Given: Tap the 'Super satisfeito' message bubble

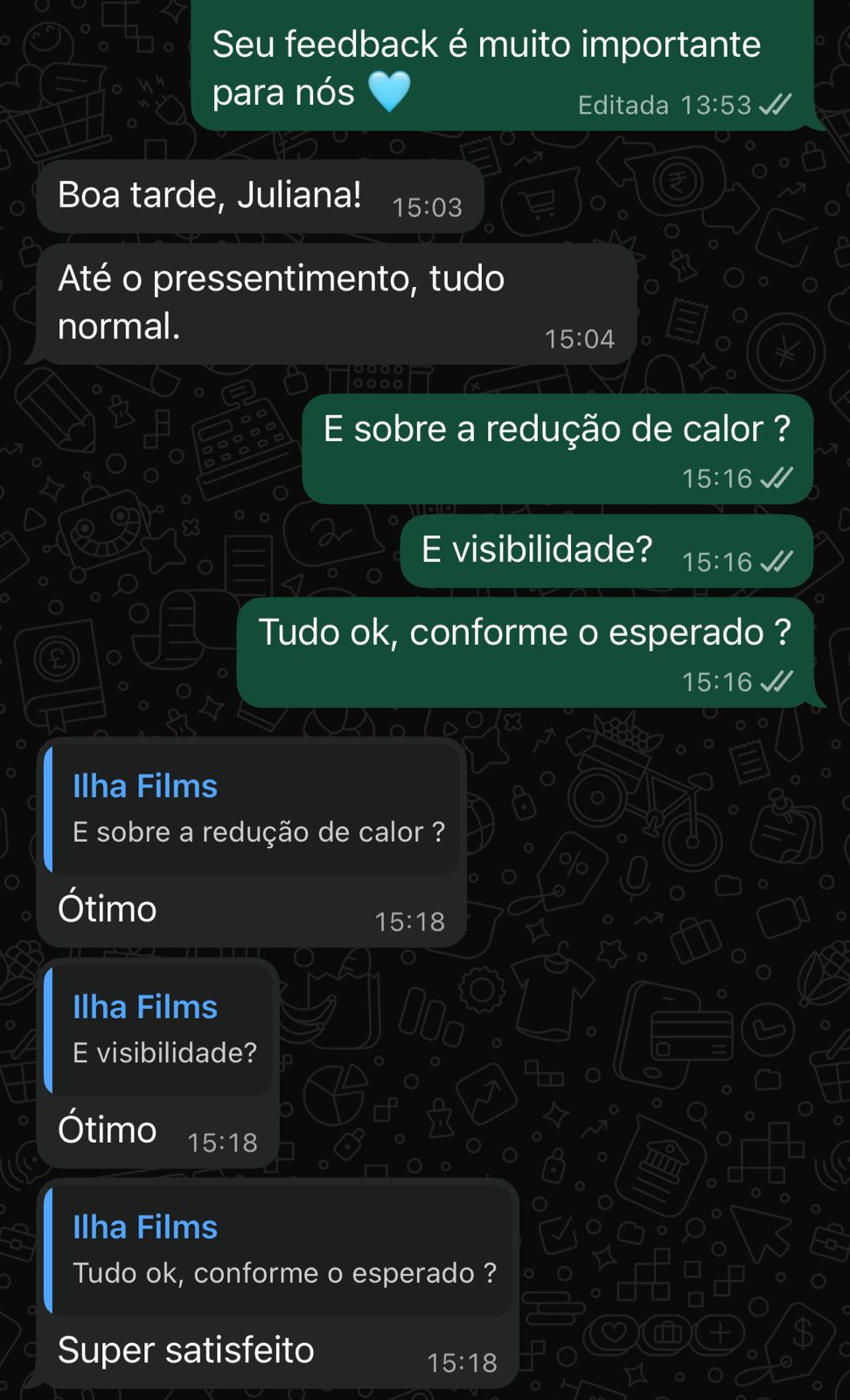Looking at the screenshot, I should 185,1350.
